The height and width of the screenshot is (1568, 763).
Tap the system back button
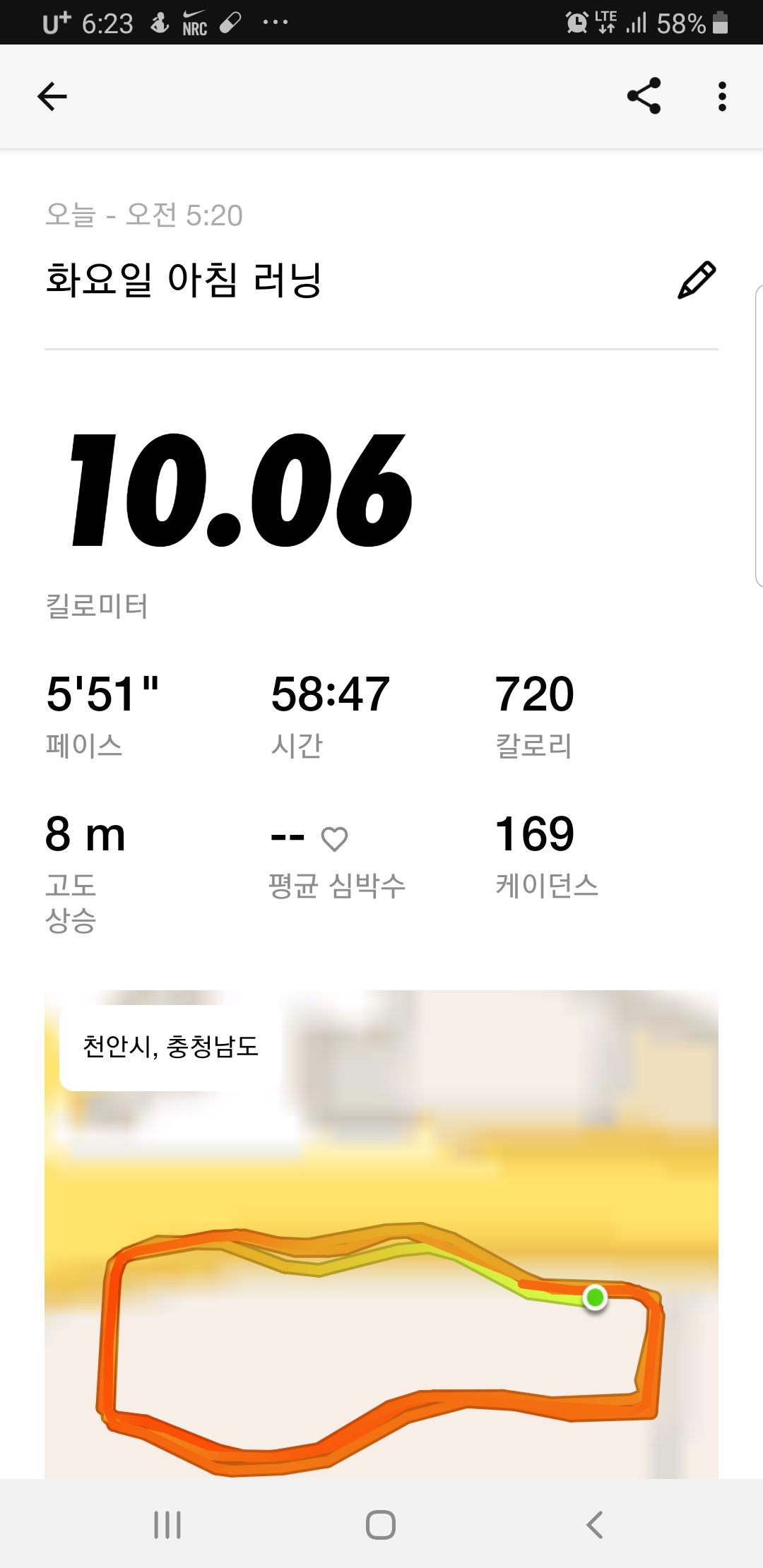[x=595, y=1524]
